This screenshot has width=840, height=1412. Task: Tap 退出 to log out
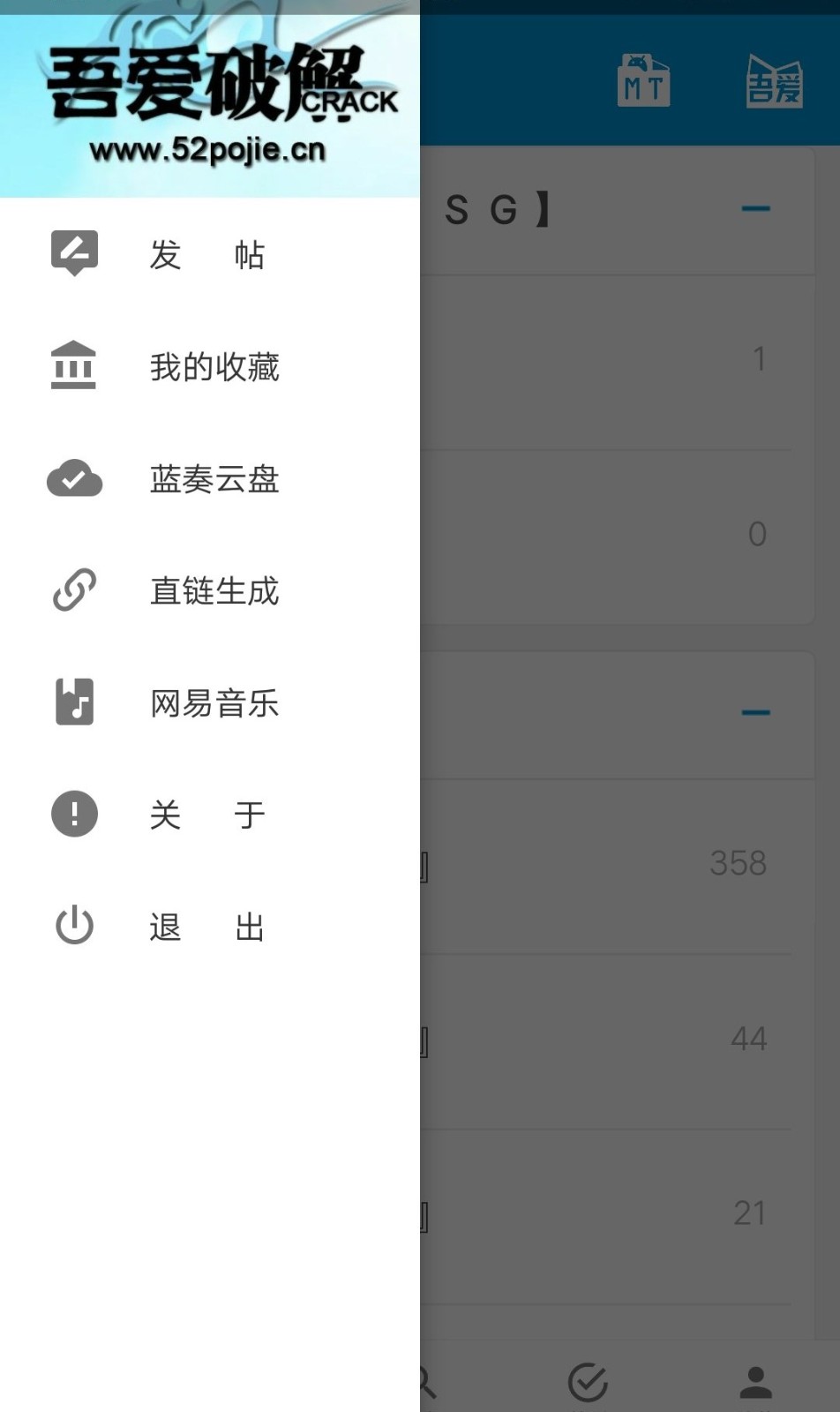(210, 927)
